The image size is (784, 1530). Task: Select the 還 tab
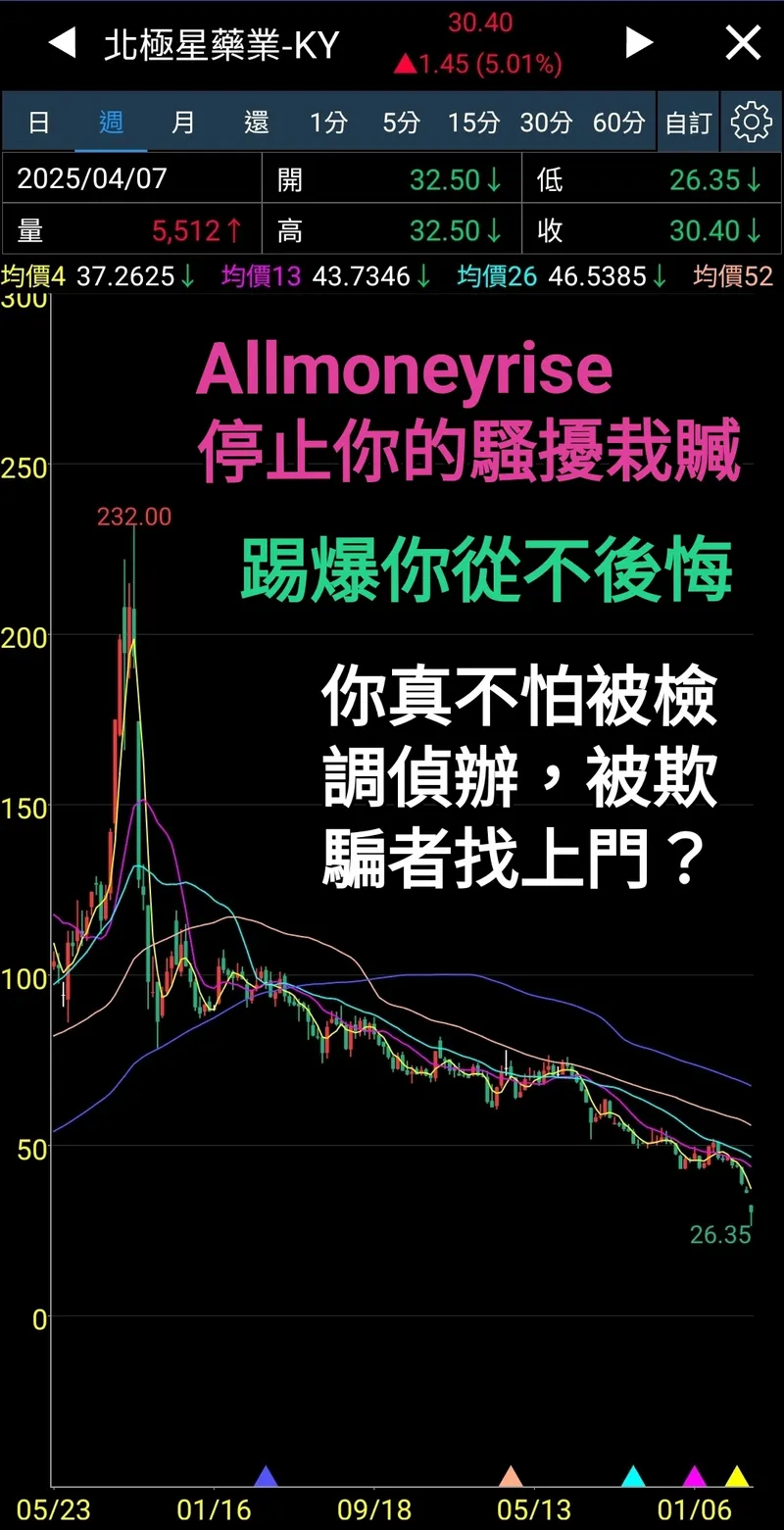pyautogui.click(x=256, y=123)
